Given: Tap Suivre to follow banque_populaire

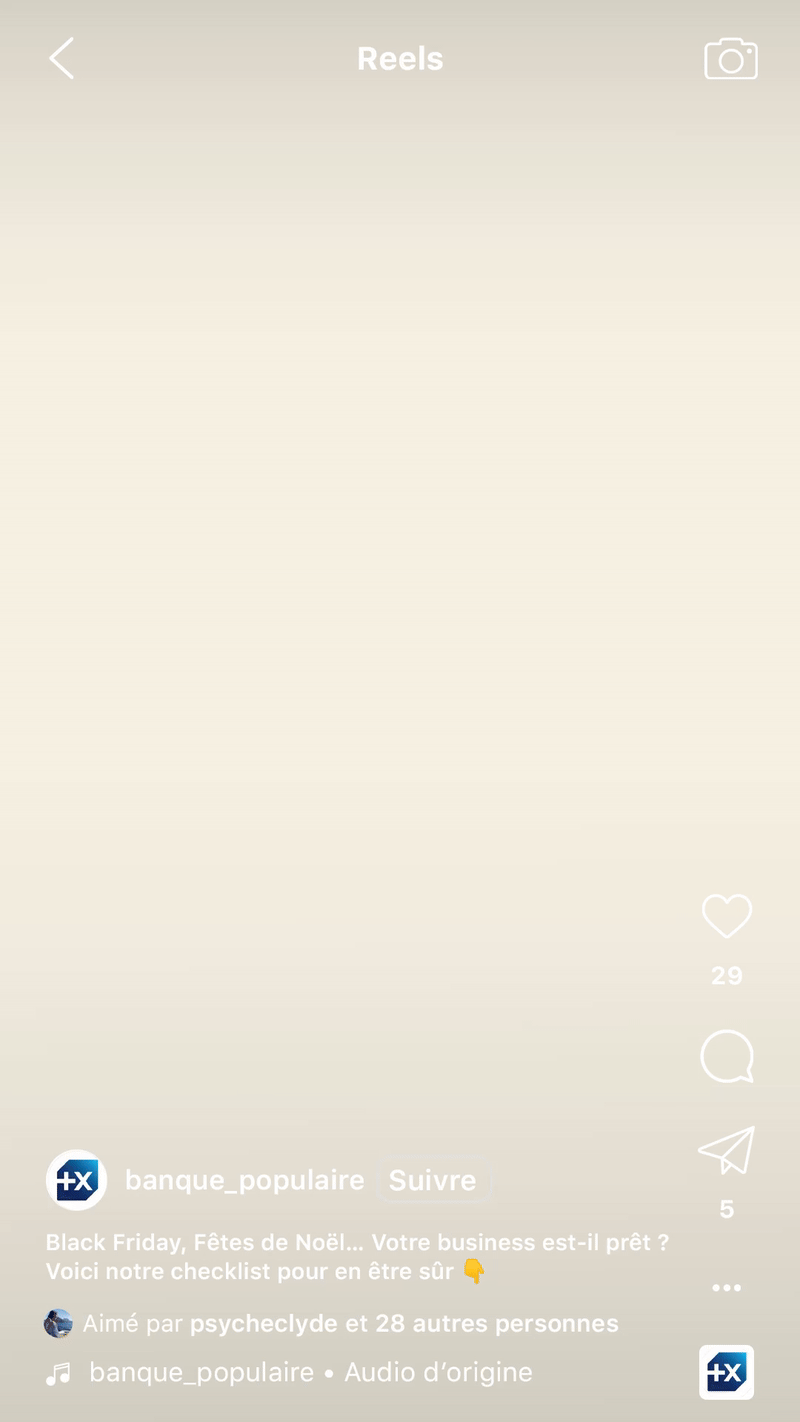Looking at the screenshot, I should (432, 1181).
